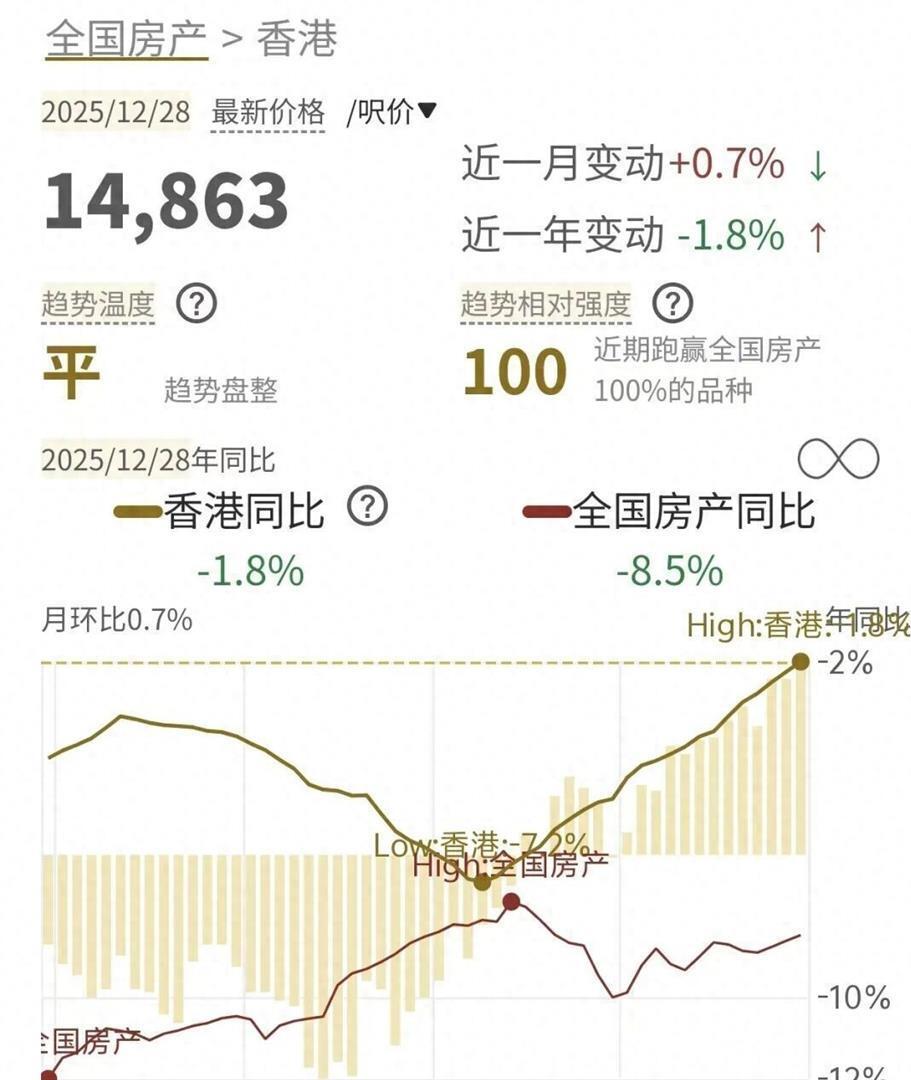The height and width of the screenshot is (1080, 911).
Task: Click the green down arrow beside 近一月变动
Action: [x=818, y=167]
